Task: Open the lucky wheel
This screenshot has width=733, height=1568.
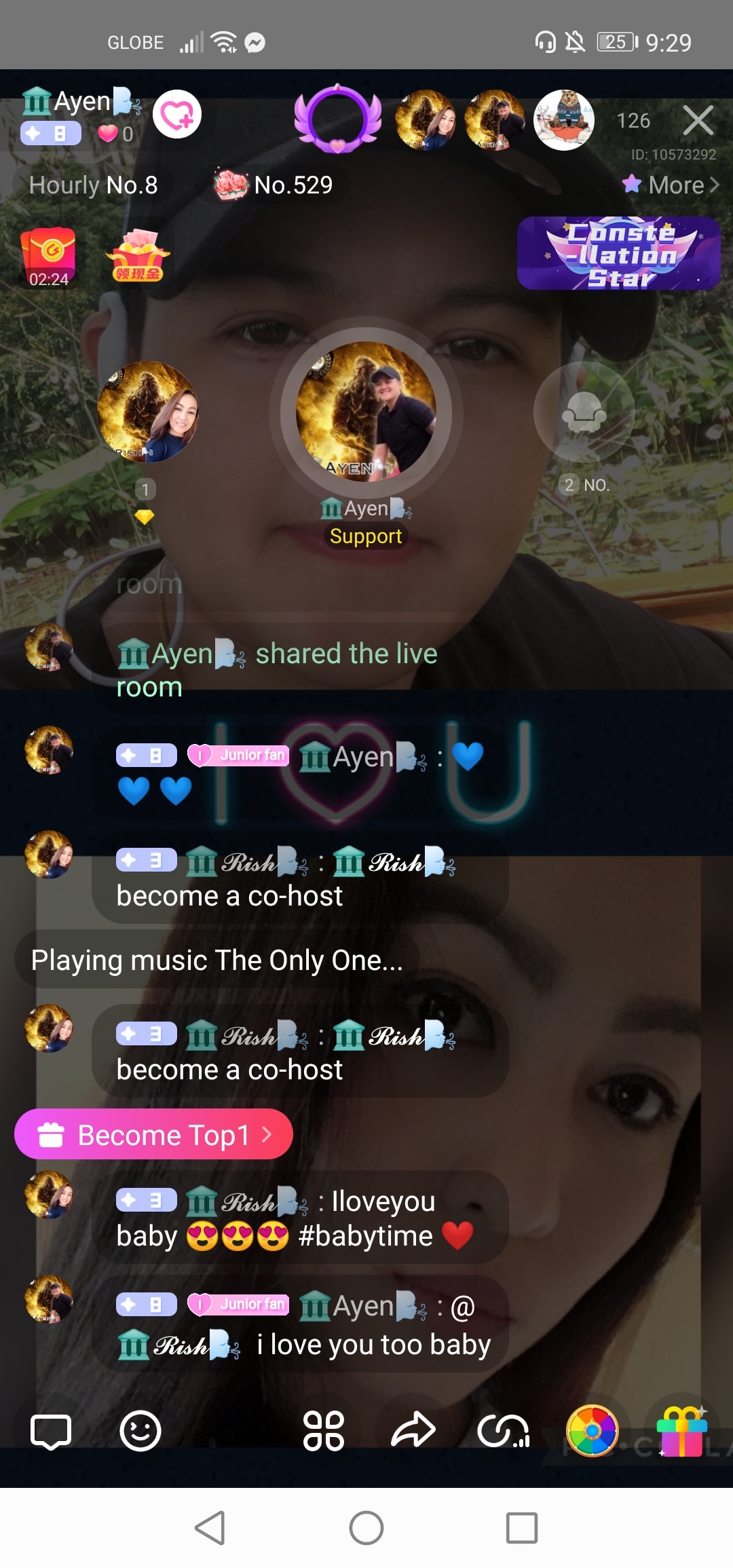Action: point(592,1431)
